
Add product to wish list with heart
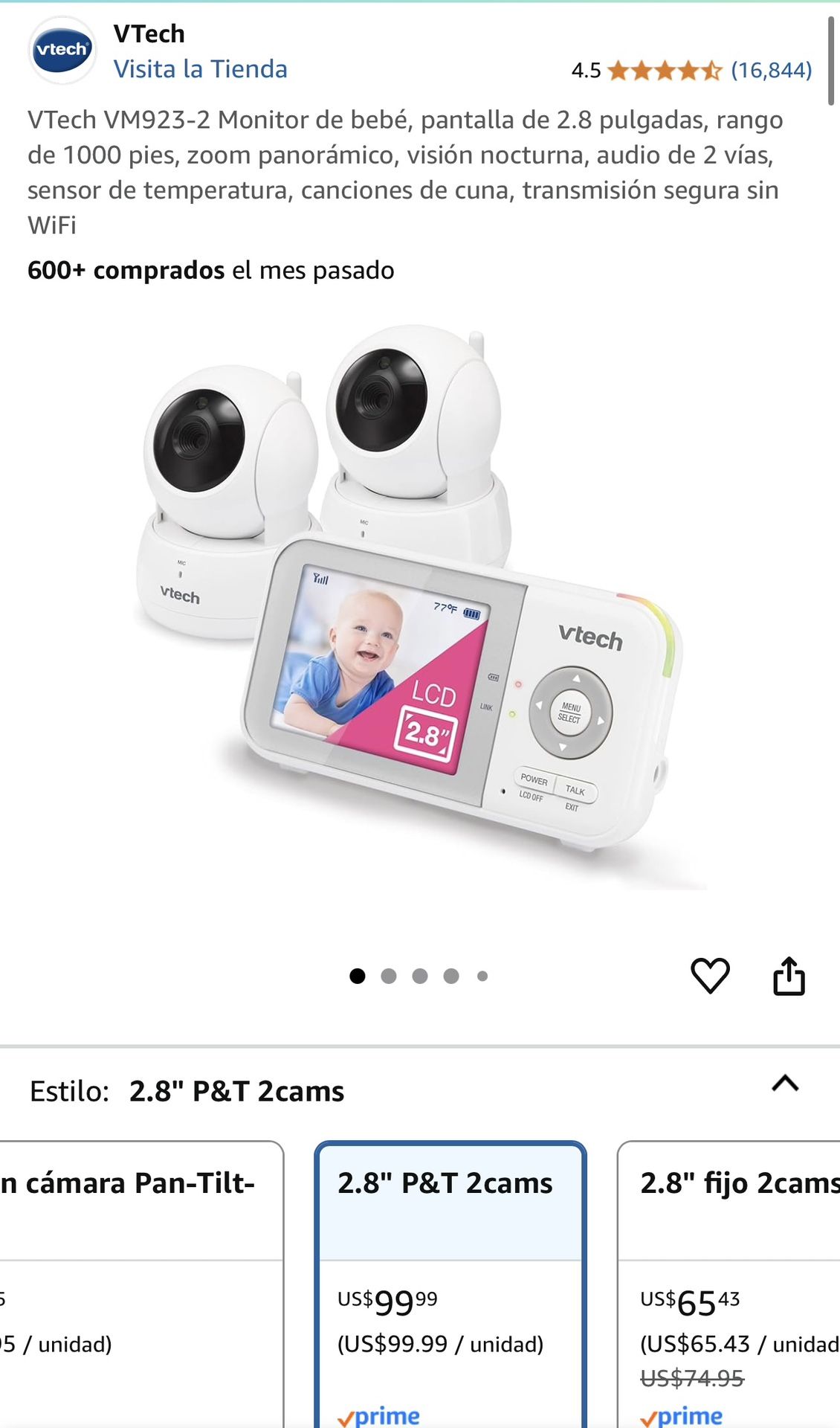point(710,975)
